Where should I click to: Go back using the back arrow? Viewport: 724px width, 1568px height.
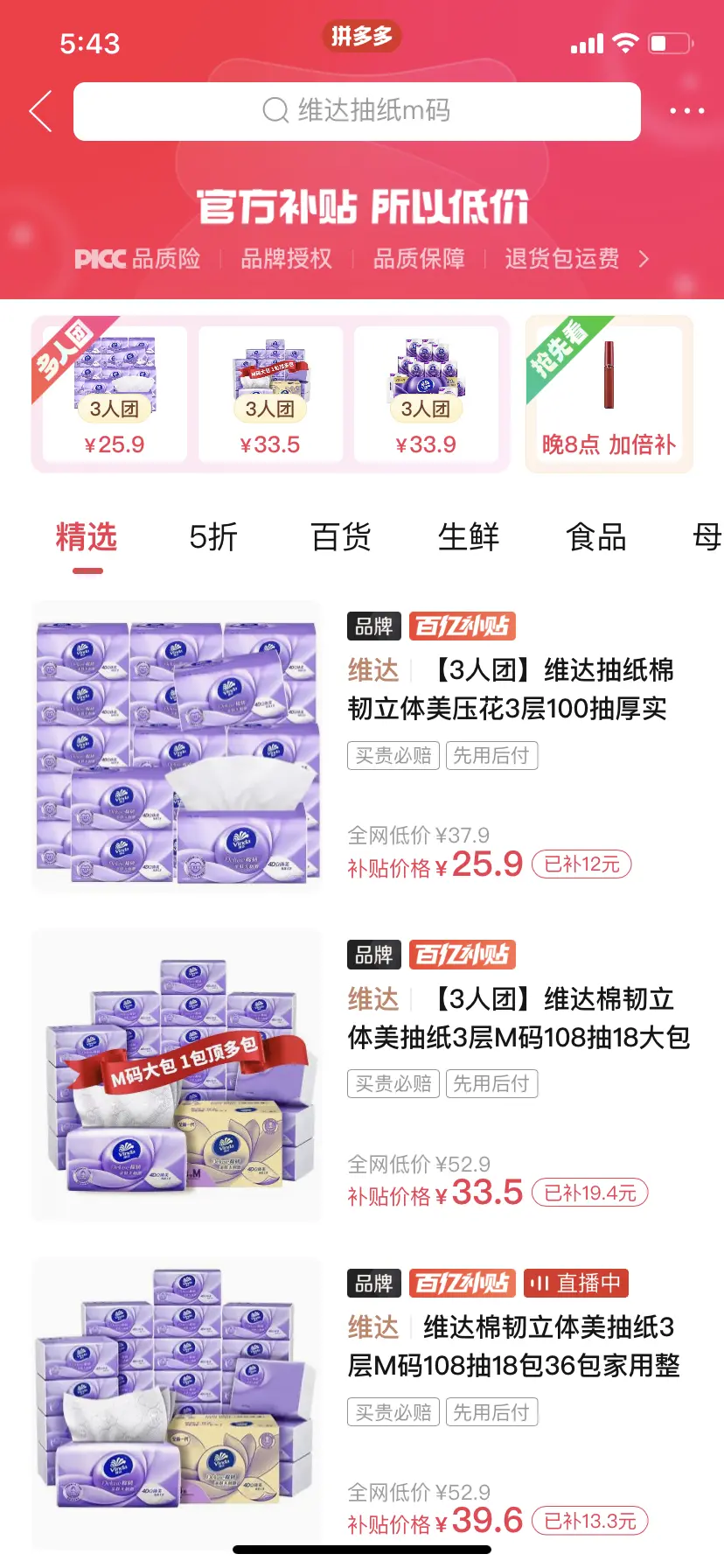click(40, 111)
